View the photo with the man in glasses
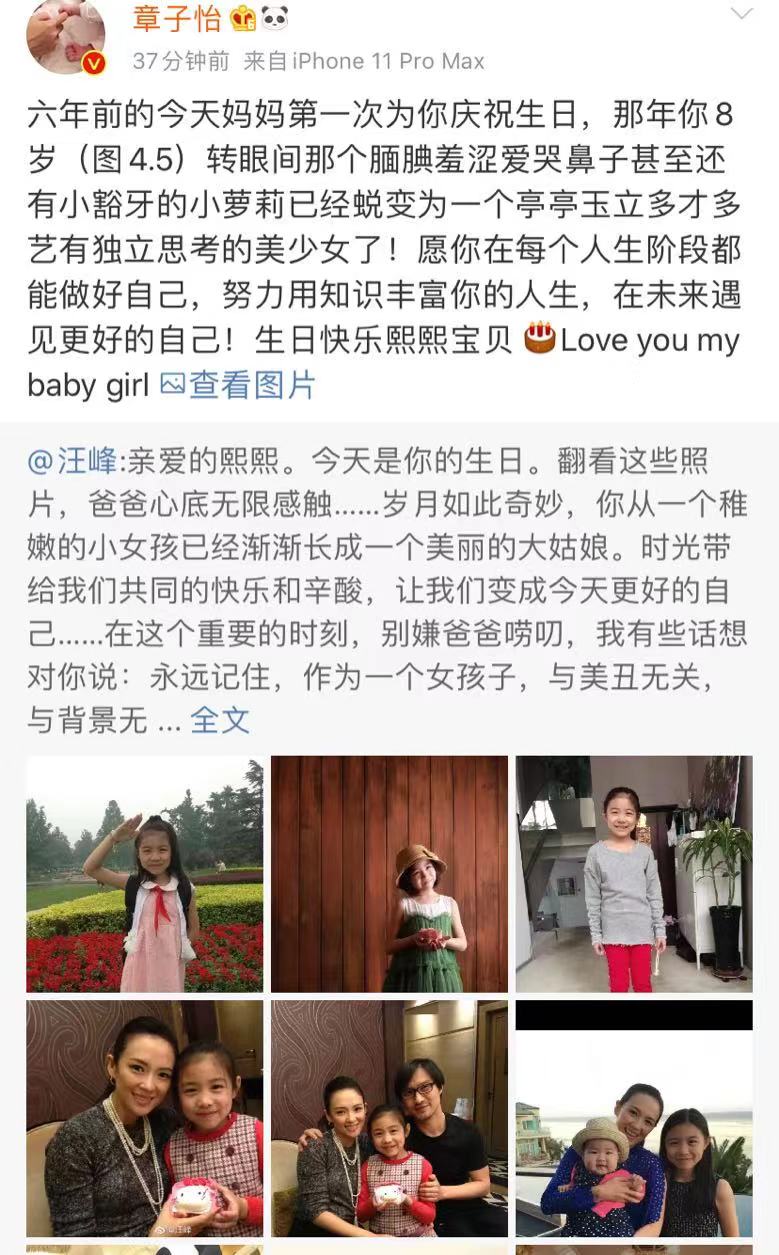The width and height of the screenshot is (779, 1255). point(389,1118)
